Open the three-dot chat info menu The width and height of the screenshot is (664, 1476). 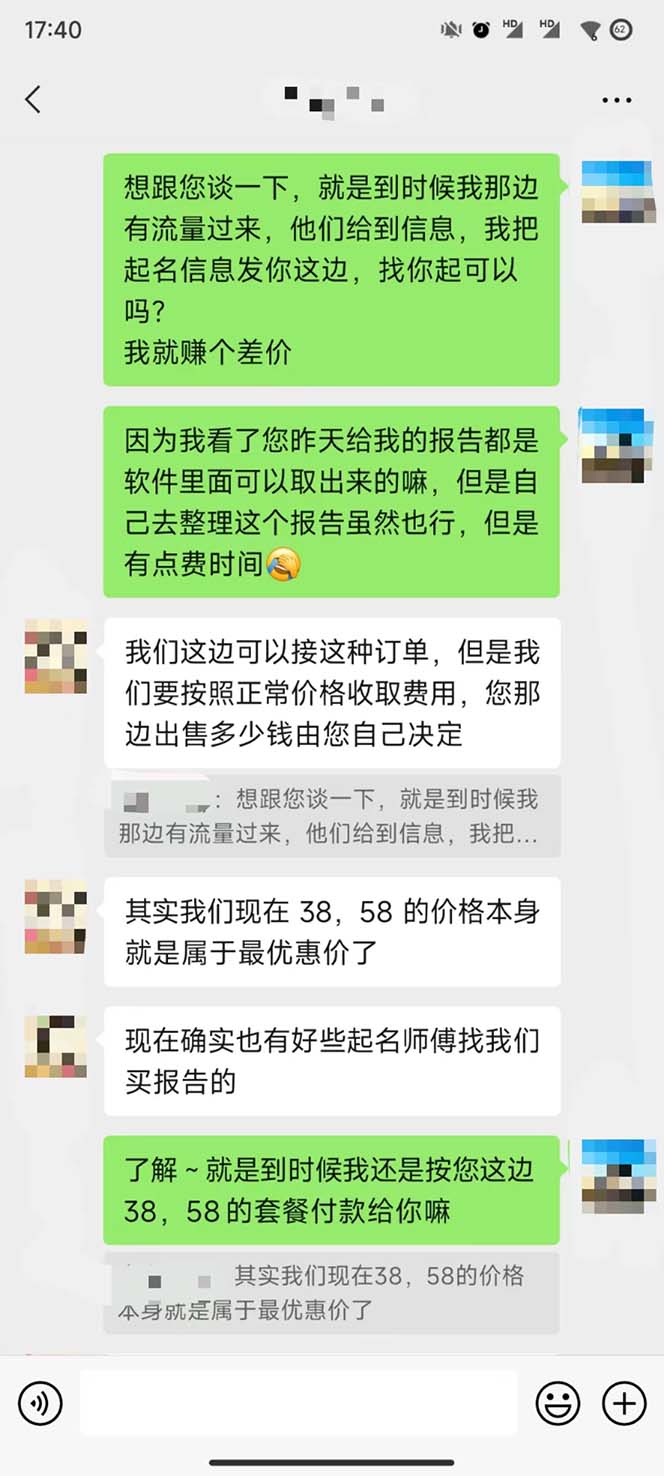tap(616, 100)
